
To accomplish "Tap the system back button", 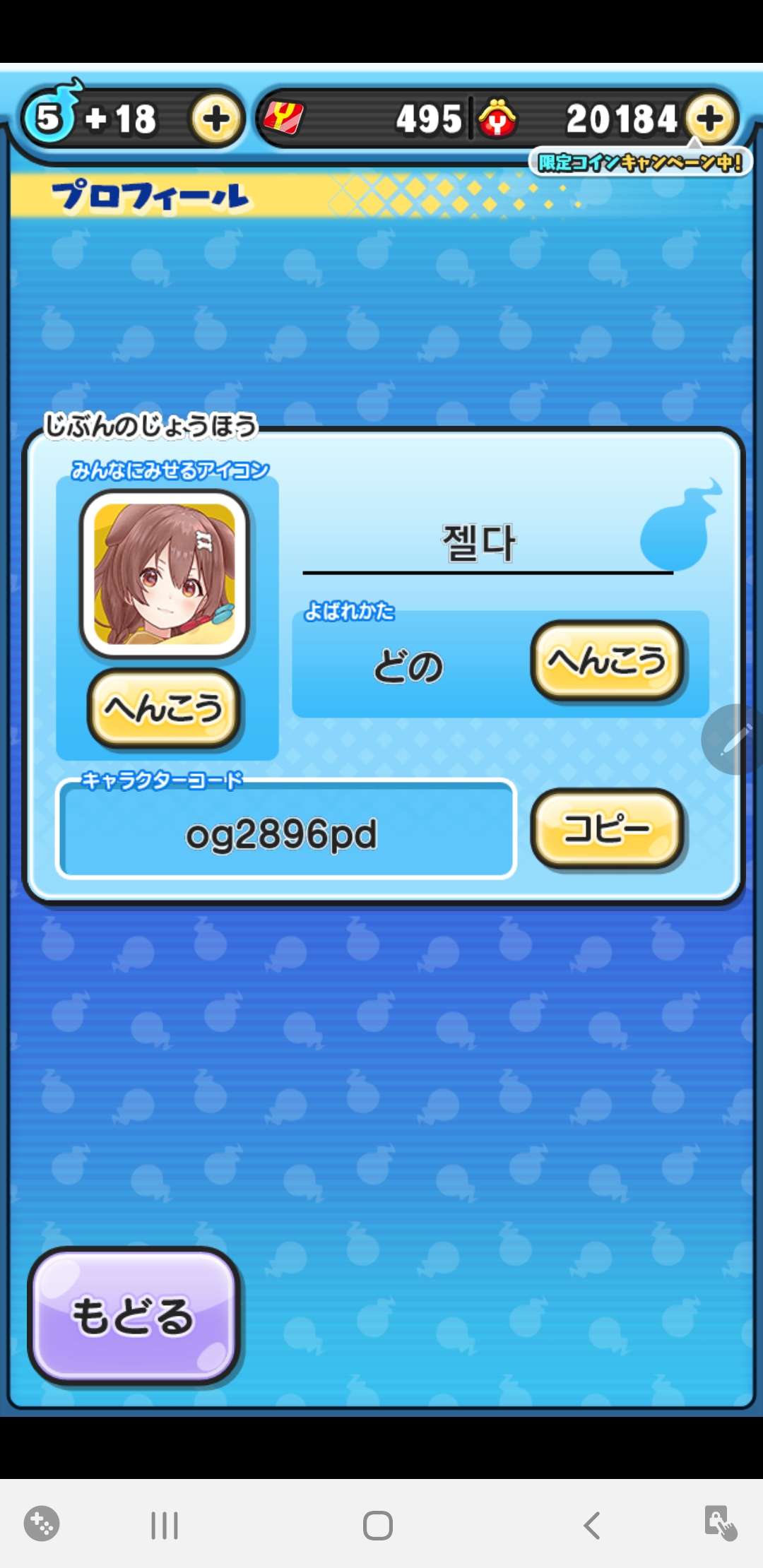I will tap(592, 1525).
